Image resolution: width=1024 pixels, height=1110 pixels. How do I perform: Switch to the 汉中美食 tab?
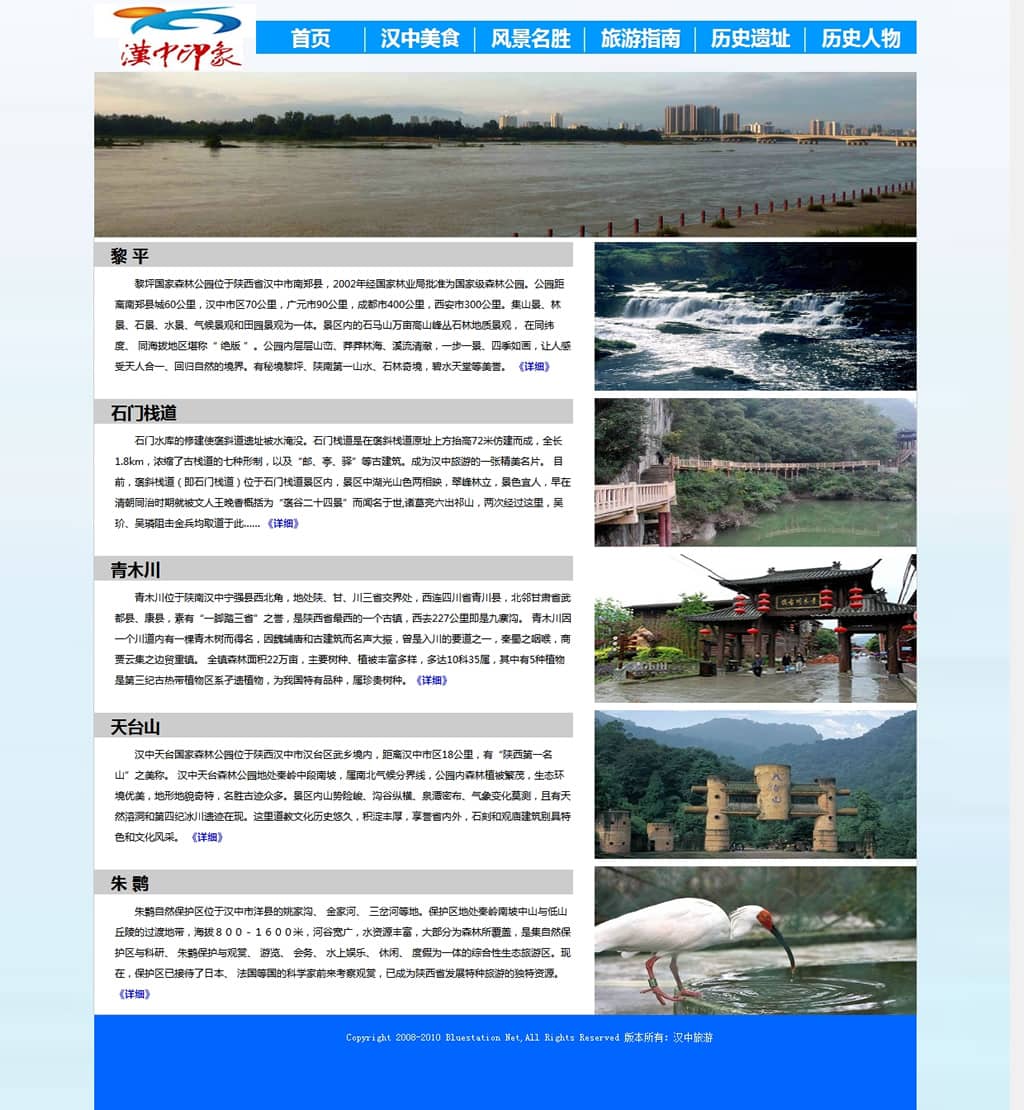(420, 38)
